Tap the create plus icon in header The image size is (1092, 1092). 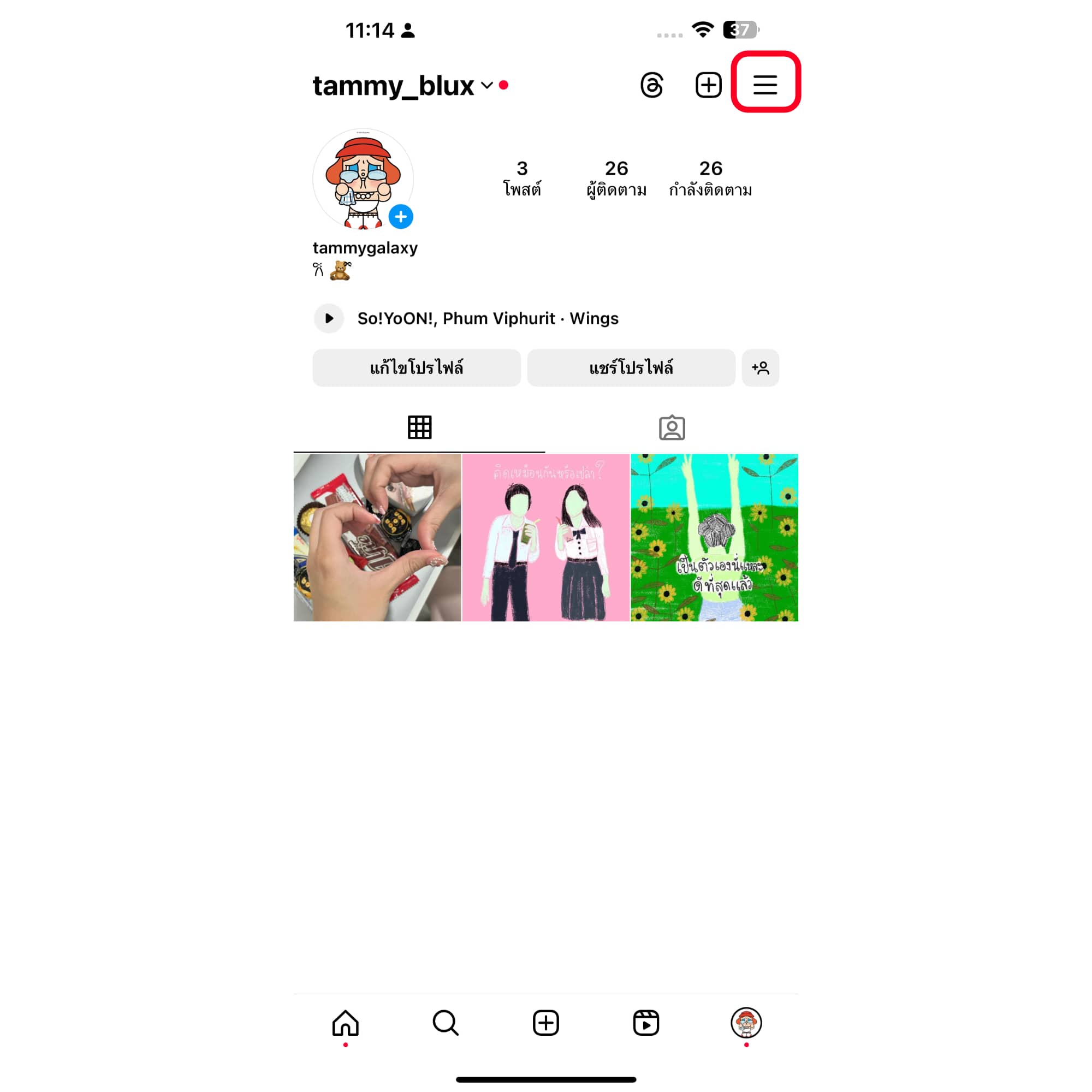[x=708, y=85]
